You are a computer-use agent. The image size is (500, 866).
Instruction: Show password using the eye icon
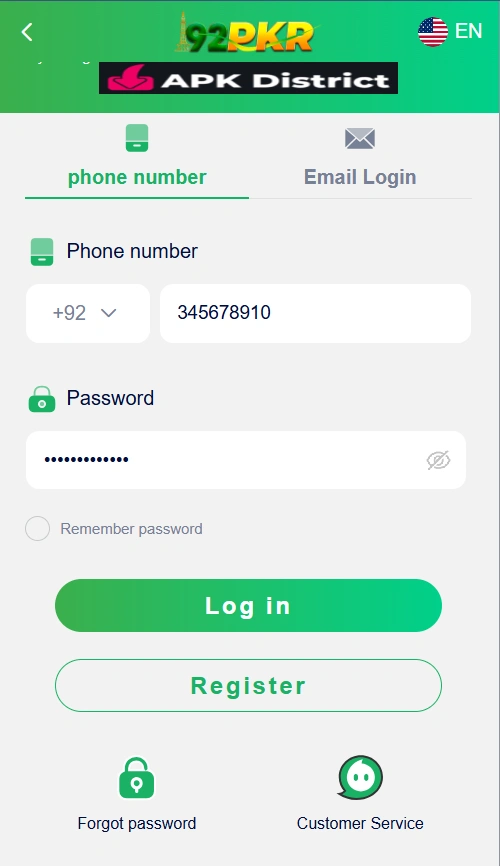439,460
